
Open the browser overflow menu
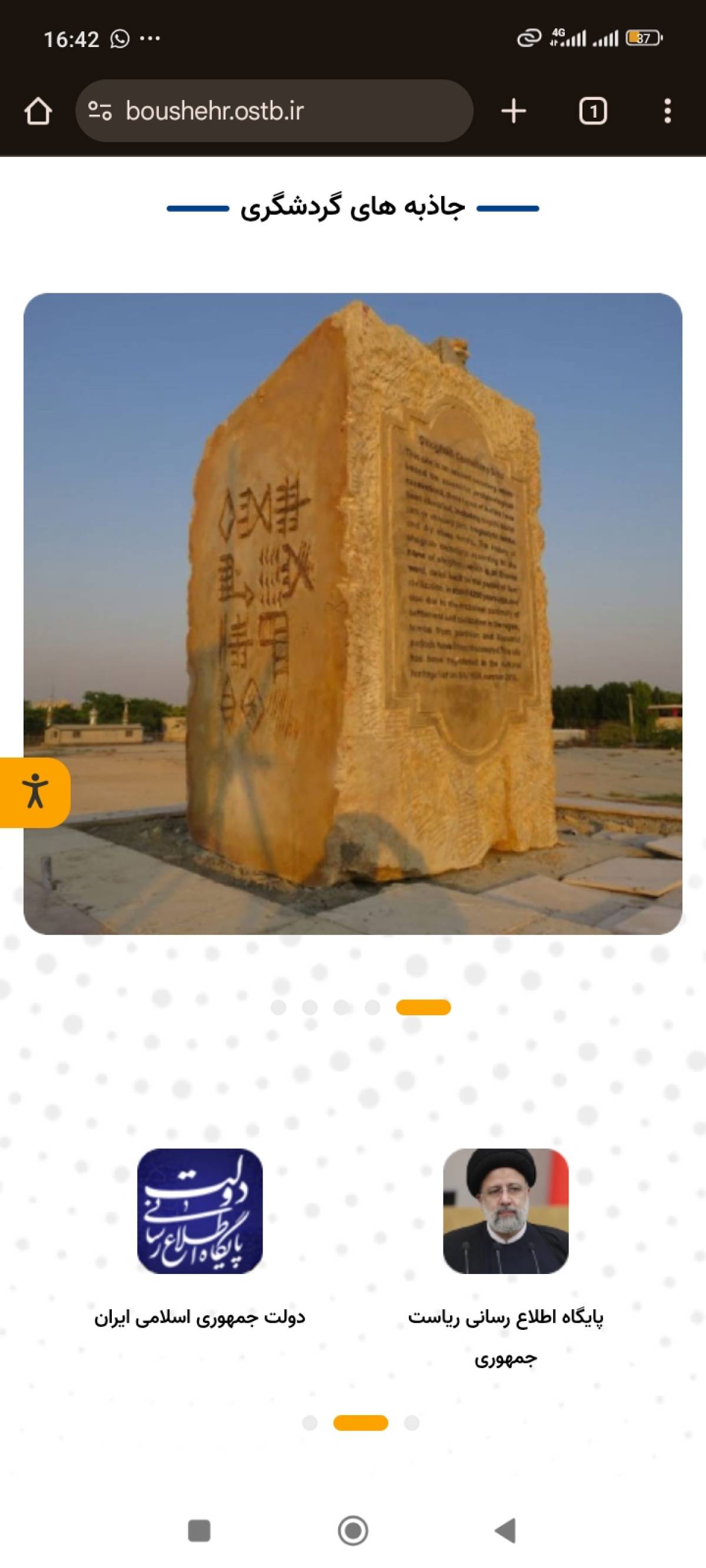(x=667, y=111)
